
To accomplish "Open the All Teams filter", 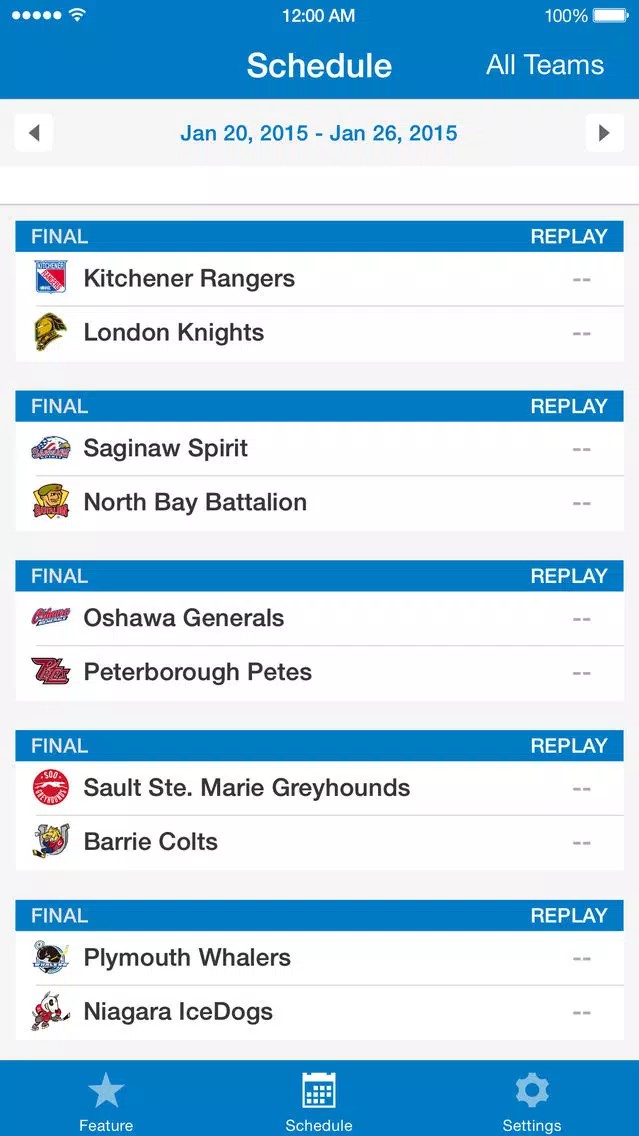I will [x=545, y=65].
